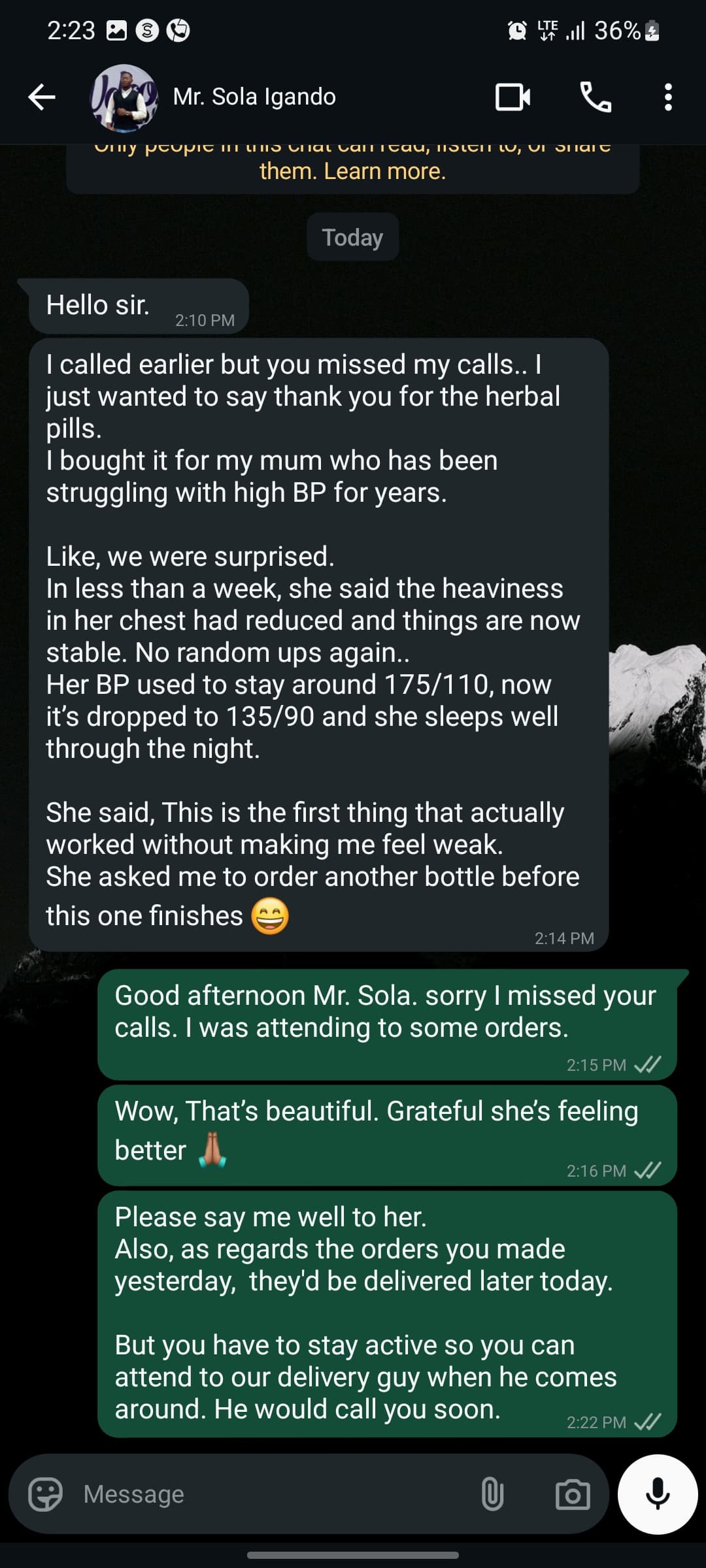Tap the microphone voice message button

(658, 1494)
